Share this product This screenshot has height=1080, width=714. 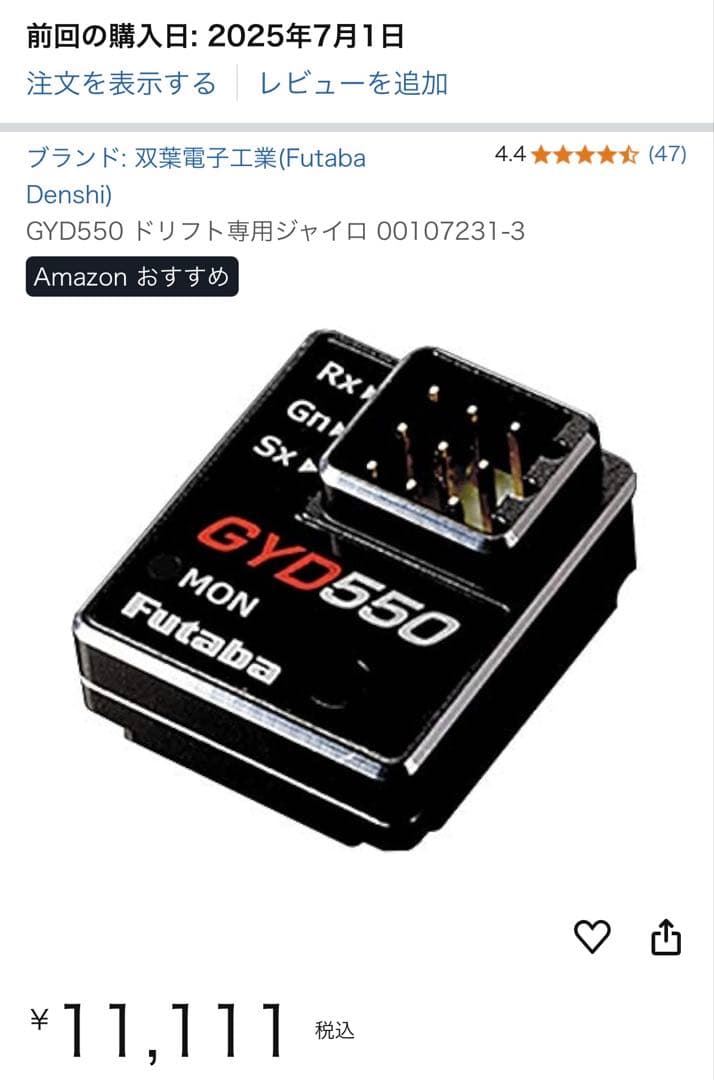click(x=666, y=937)
